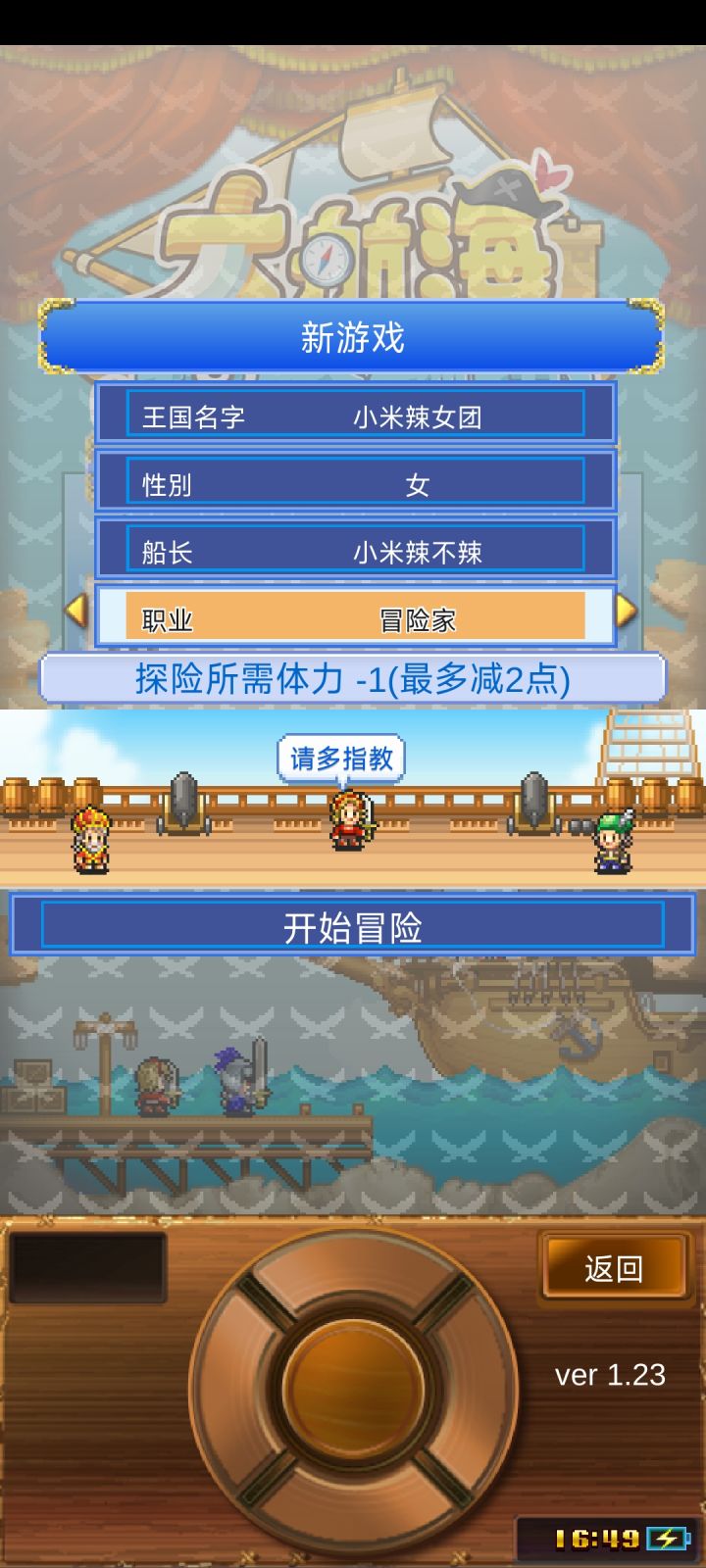Image resolution: width=706 pixels, height=1568 pixels.
Task: Click the 王国名字 field showing 小米辣女团
Action: tap(353, 414)
